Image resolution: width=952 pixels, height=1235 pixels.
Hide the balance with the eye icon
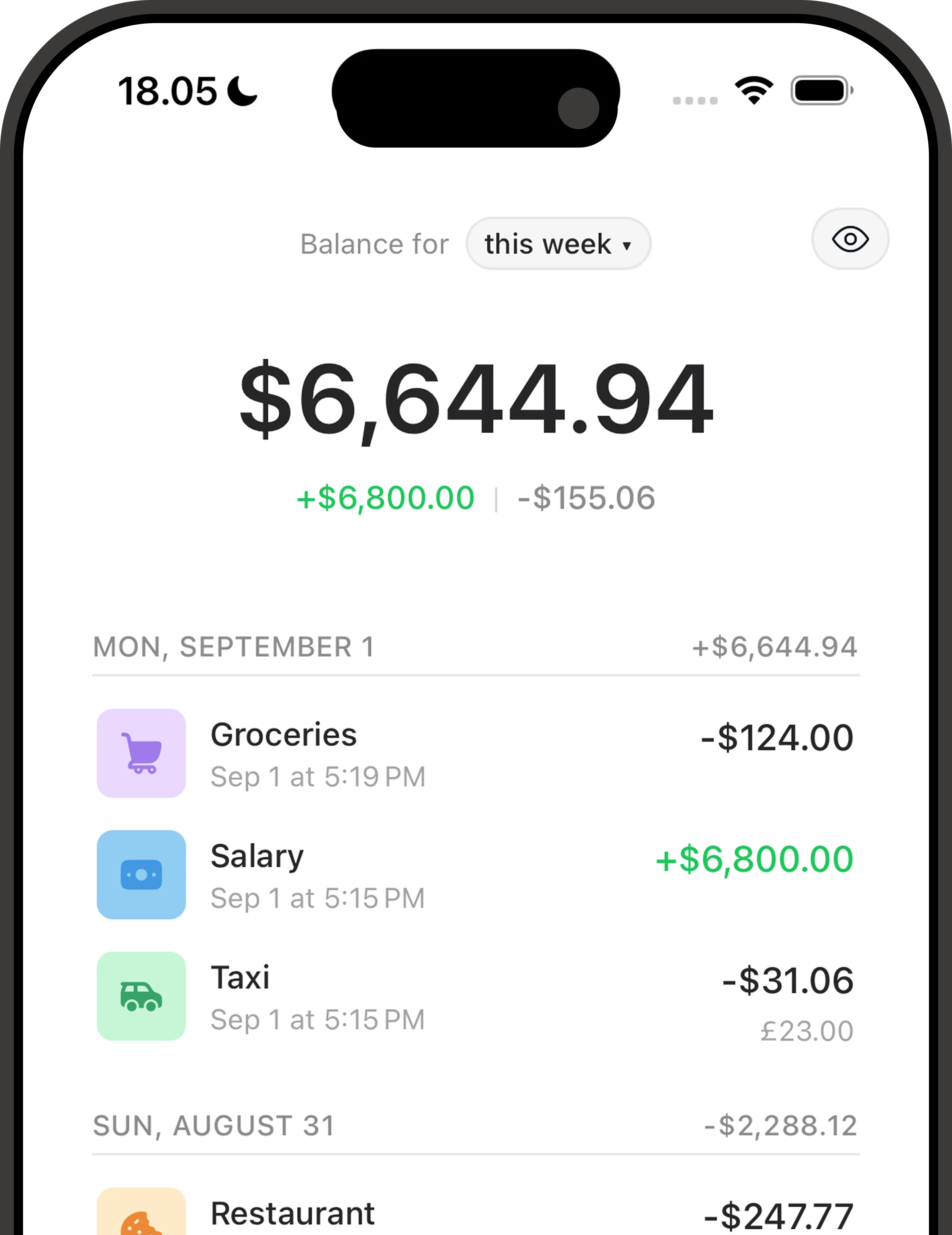point(850,239)
